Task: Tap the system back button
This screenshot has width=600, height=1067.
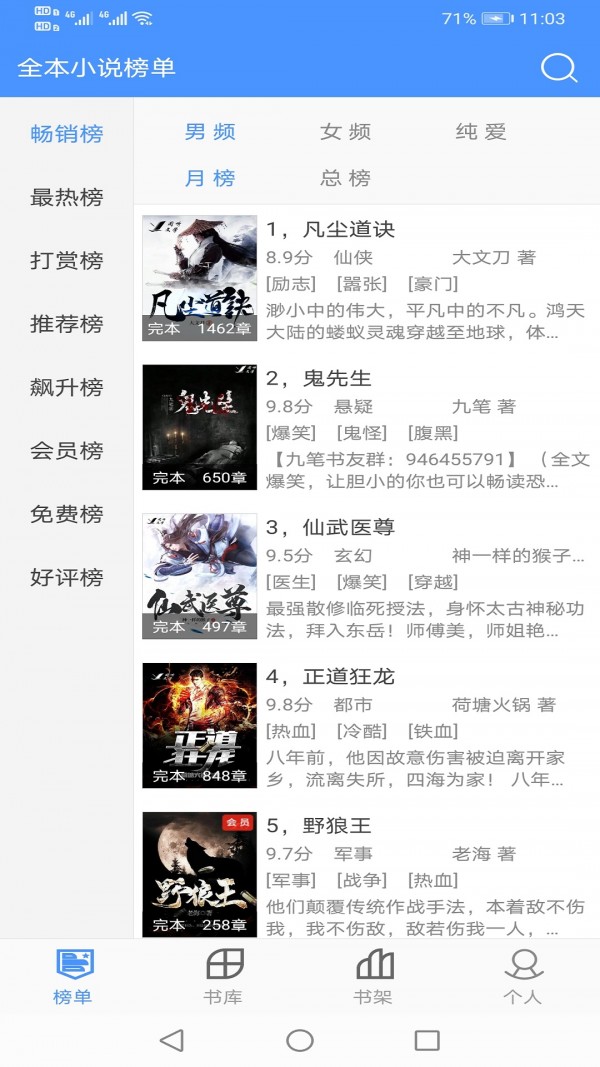Action: (172, 1040)
